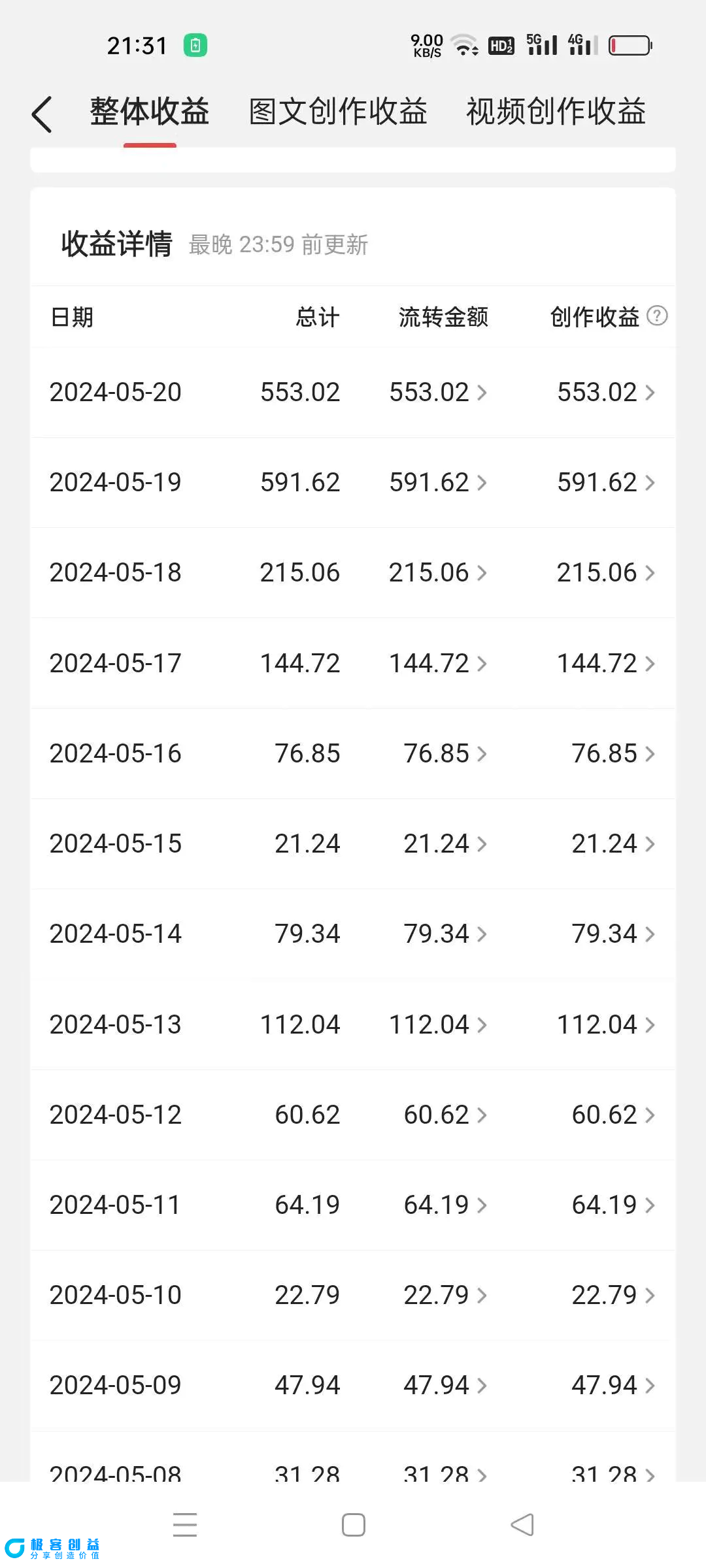
Task: Select the 整体收益 tab
Action: click(150, 111)
